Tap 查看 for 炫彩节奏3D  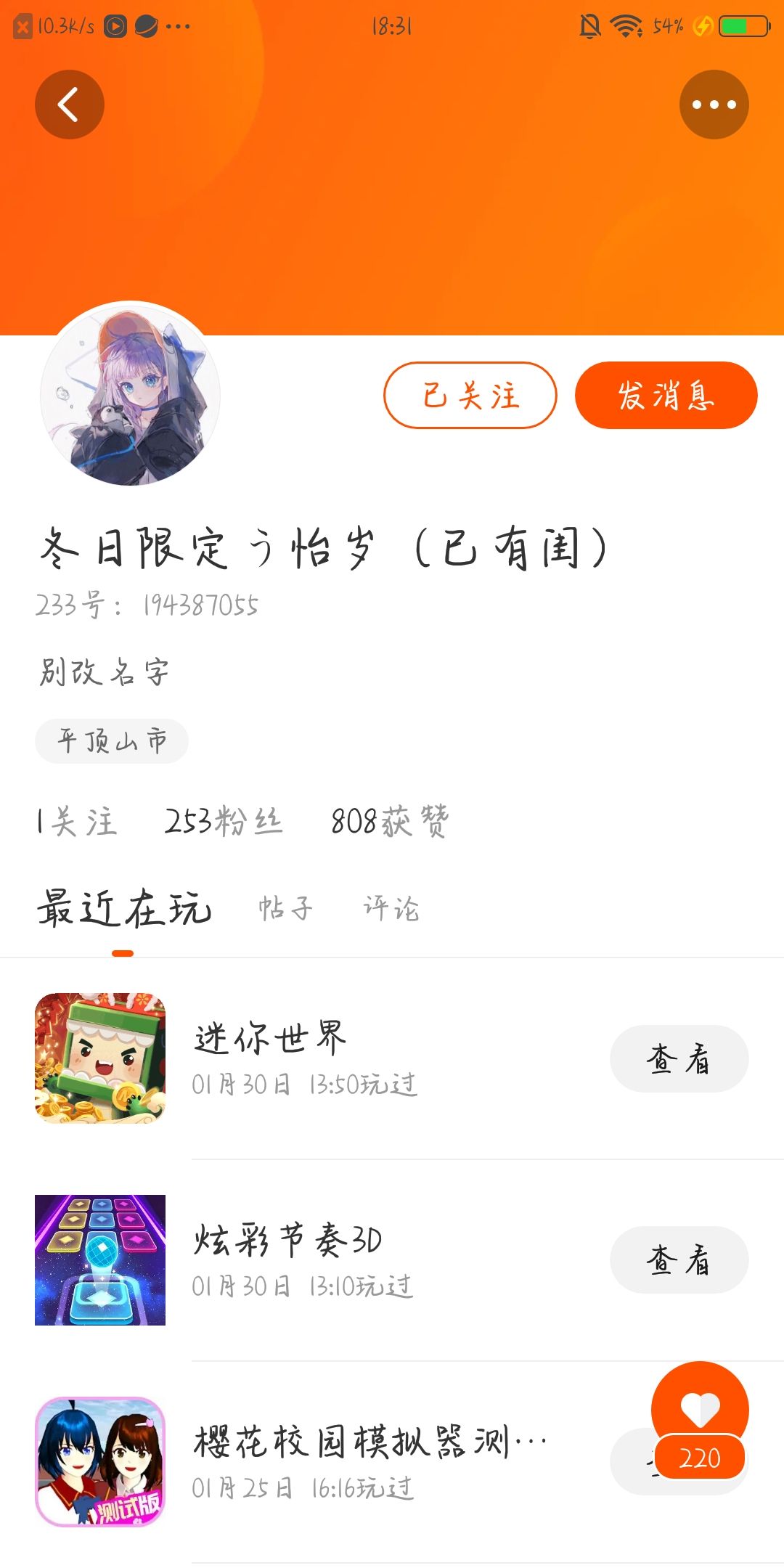pyautogui.click(x=679, y=1259)
